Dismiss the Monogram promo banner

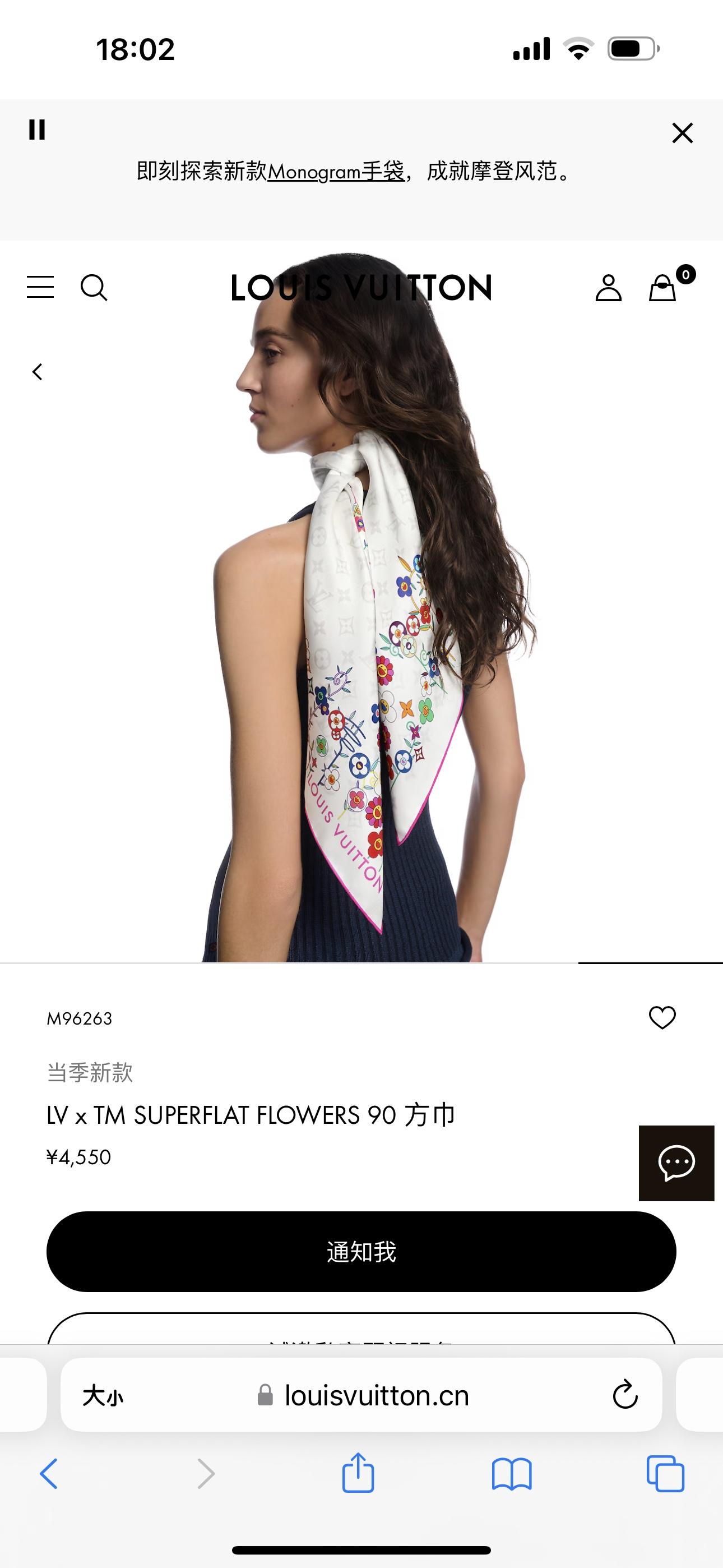tap(682, 133)
